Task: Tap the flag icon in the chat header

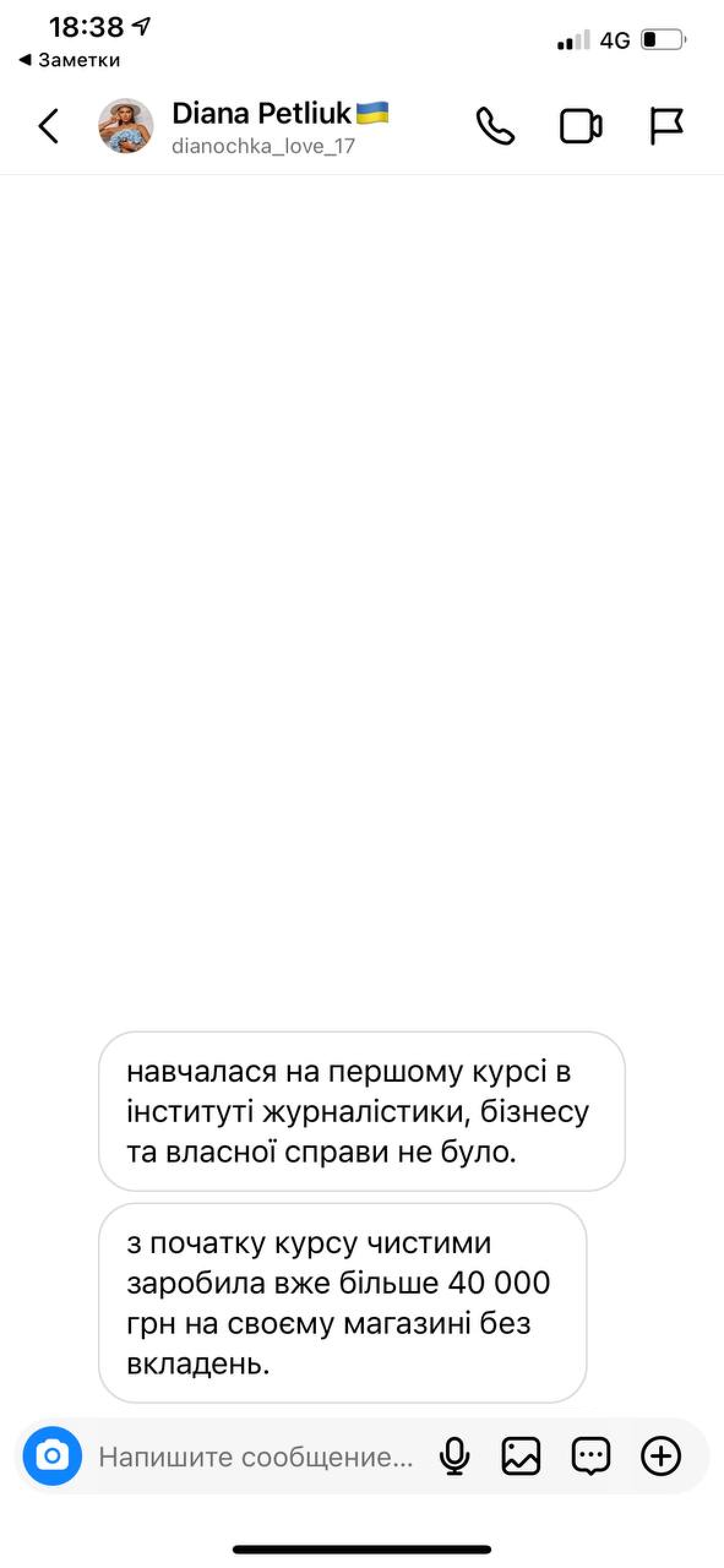Action: pos(666,126)
